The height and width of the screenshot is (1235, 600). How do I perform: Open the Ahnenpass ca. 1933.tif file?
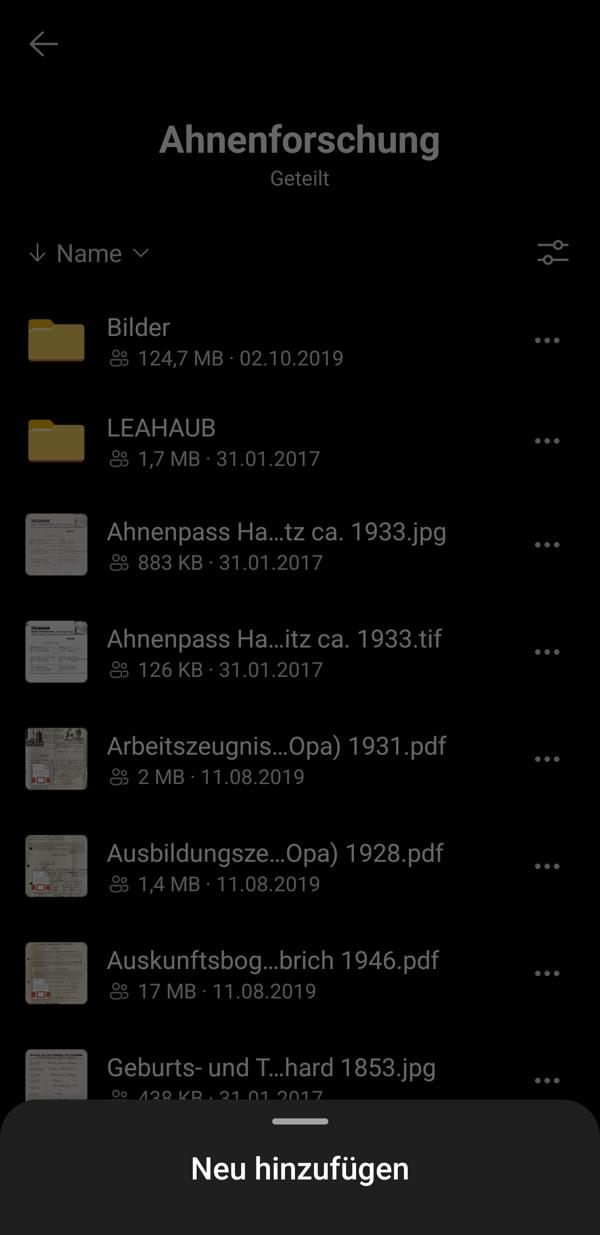(x=273, y=639)
